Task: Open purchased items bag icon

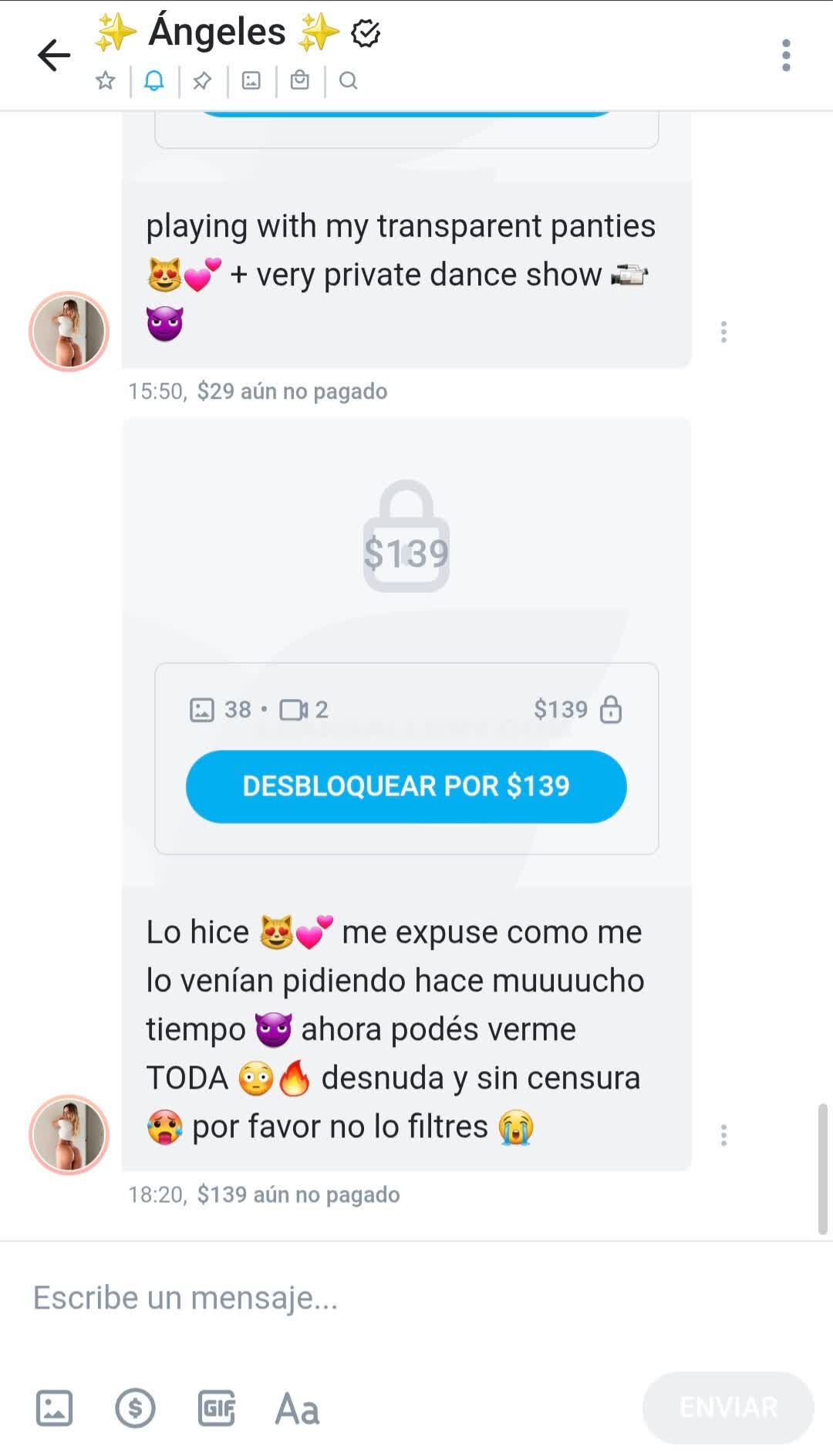Action: (x=300, y=80)
